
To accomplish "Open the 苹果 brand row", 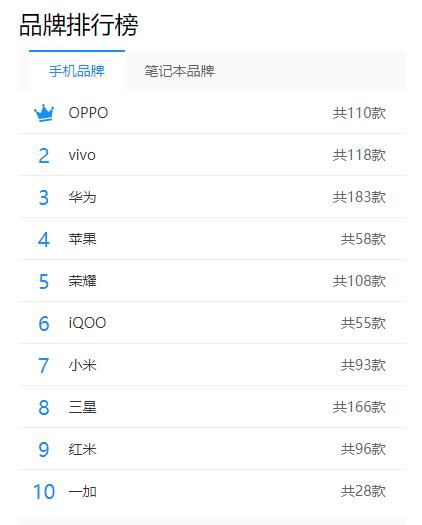I will [x=212, y=239].
